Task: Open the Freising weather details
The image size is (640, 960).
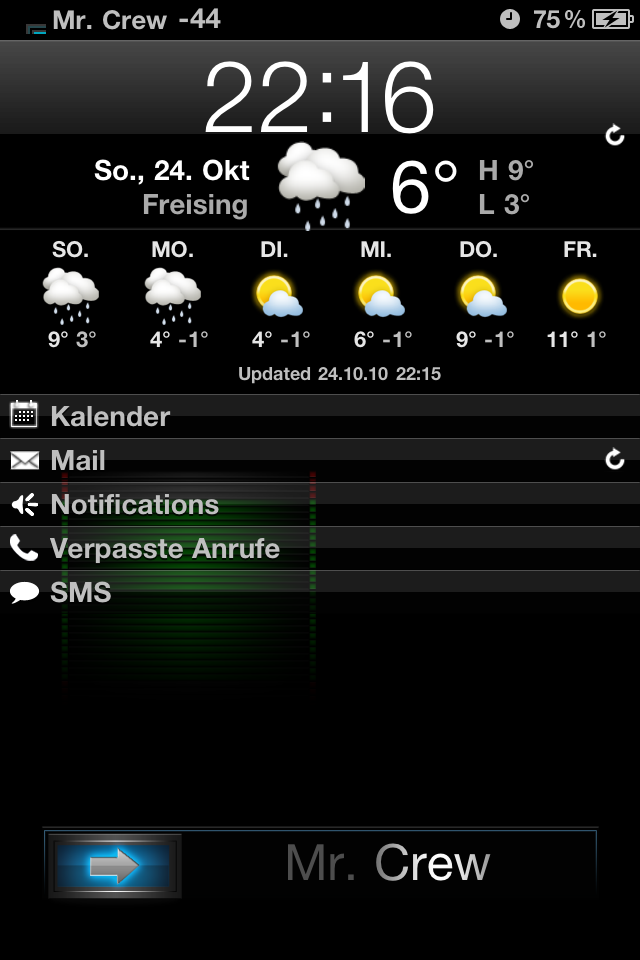Action: click(196, 205)
